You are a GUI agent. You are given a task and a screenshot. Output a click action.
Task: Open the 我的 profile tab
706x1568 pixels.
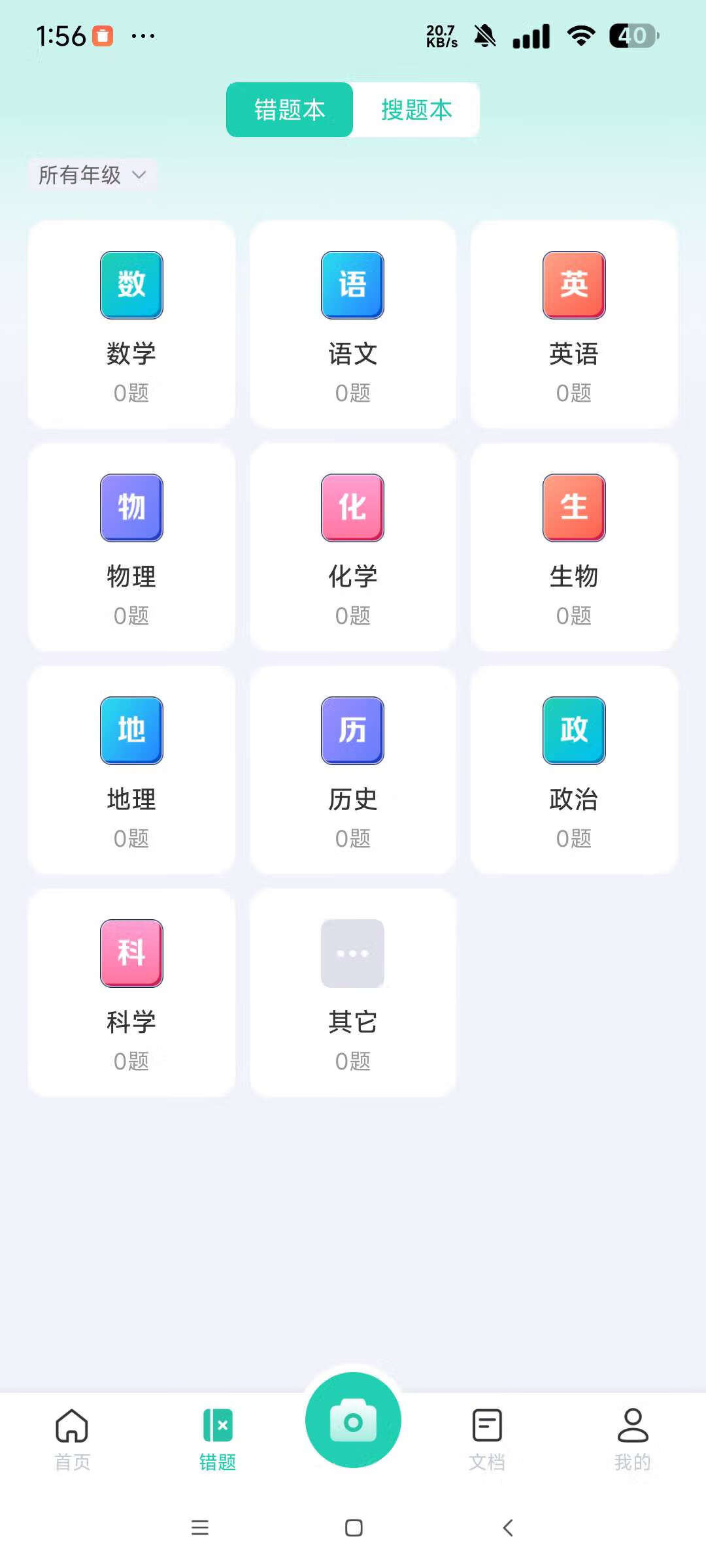coord(633,1439)
